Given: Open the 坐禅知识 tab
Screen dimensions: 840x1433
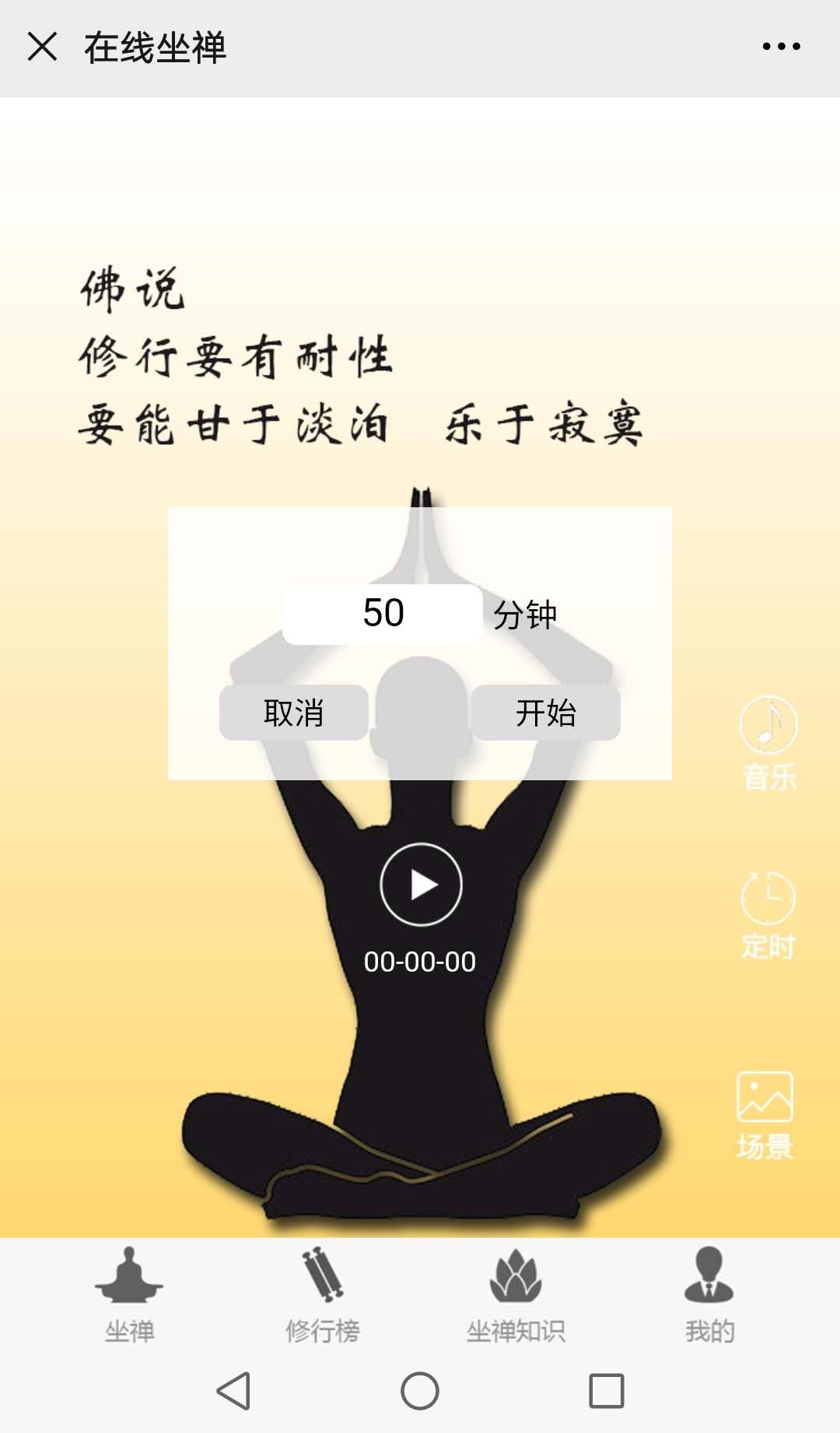Looking at the screenshot, I should tap(515, 1295).
